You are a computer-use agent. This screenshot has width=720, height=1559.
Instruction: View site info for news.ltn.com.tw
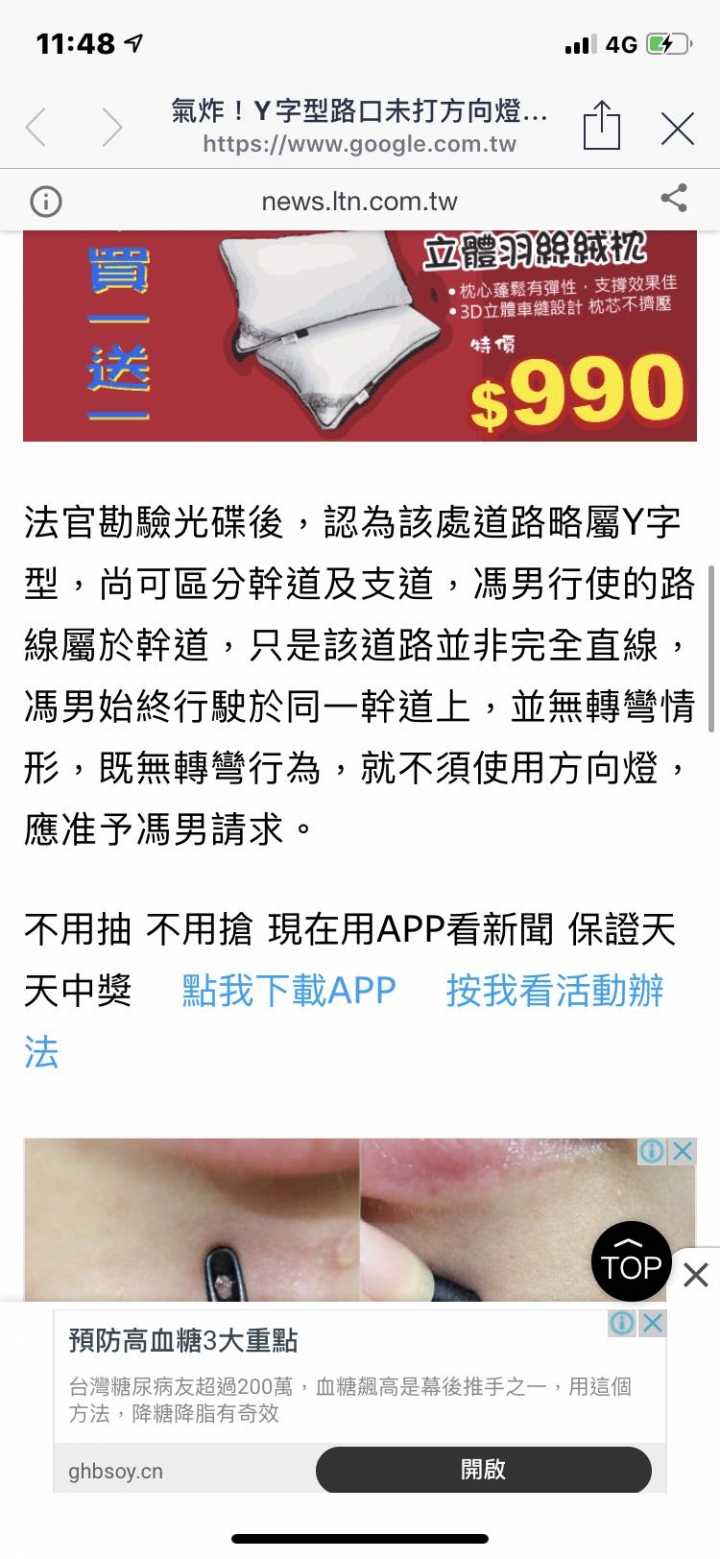point(46,201)
